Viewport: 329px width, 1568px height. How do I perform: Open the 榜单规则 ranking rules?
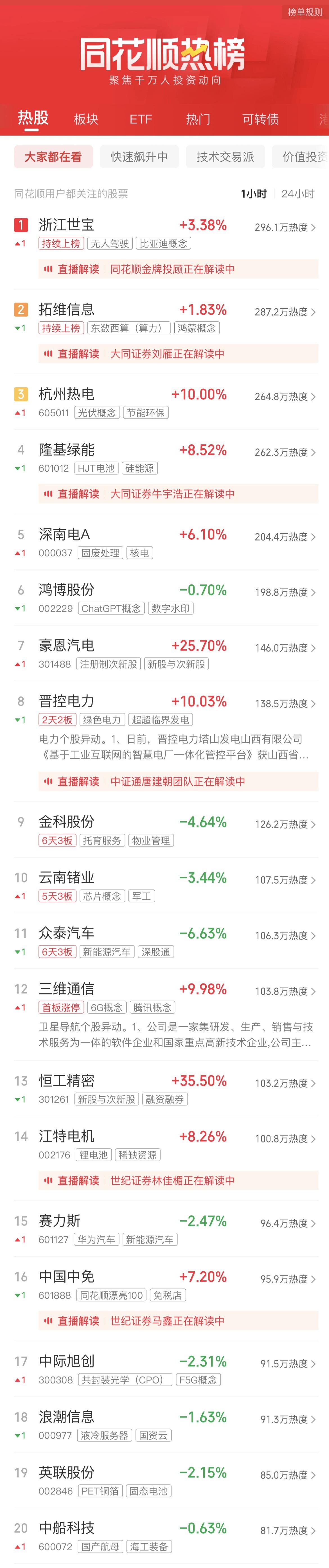pyautogui.click(x=305, y=12)
